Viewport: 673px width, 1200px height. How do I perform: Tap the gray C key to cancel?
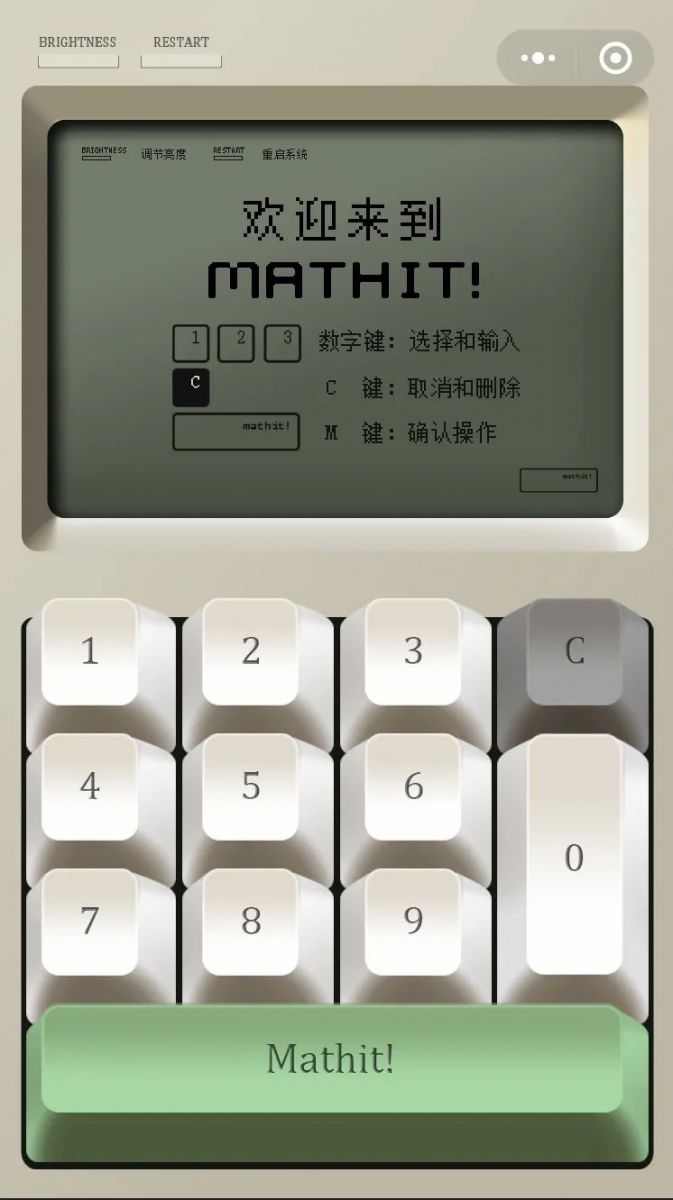tap(574, 652)
